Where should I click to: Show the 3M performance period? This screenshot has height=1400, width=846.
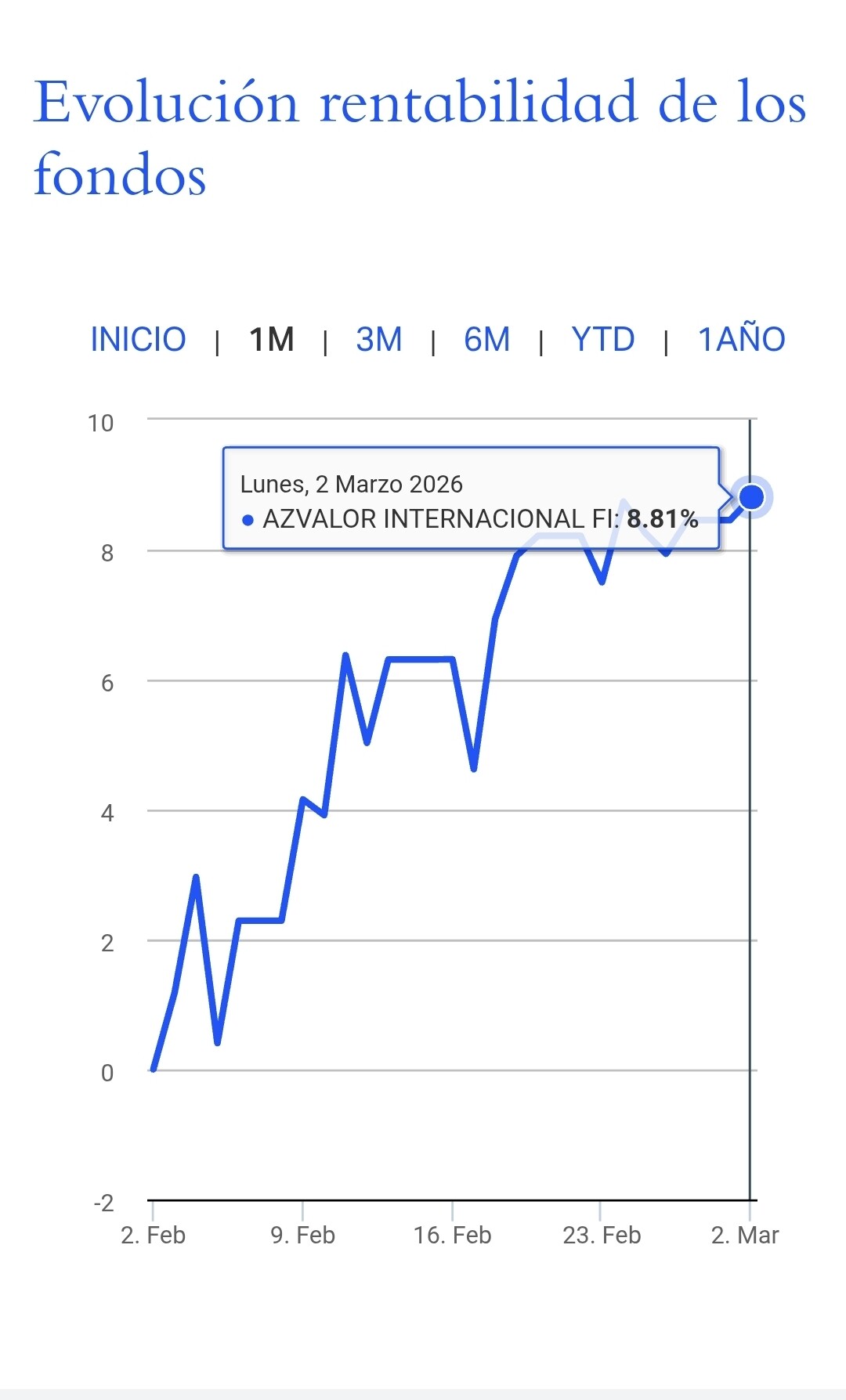click(379, 340)
